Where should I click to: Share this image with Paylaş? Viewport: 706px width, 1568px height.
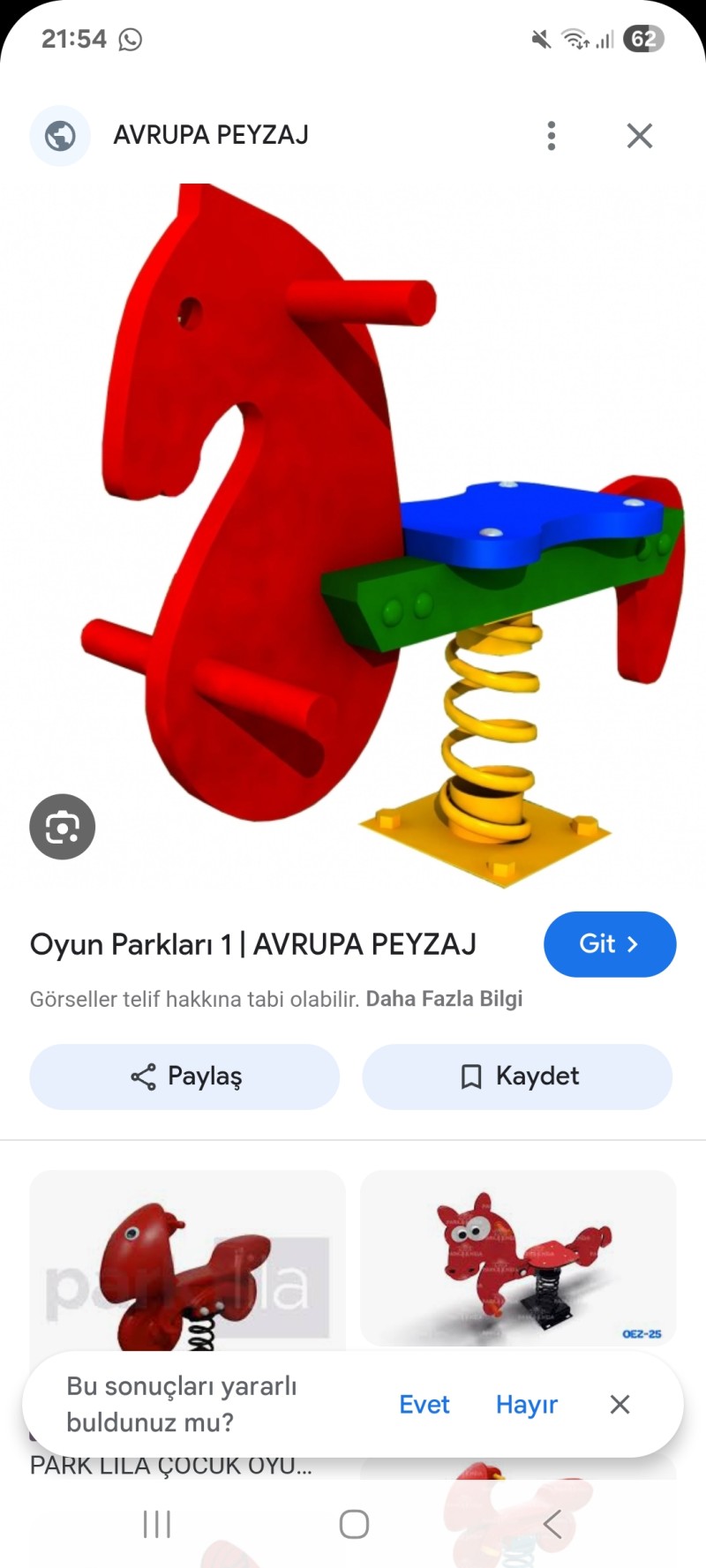pos(184,1077)
